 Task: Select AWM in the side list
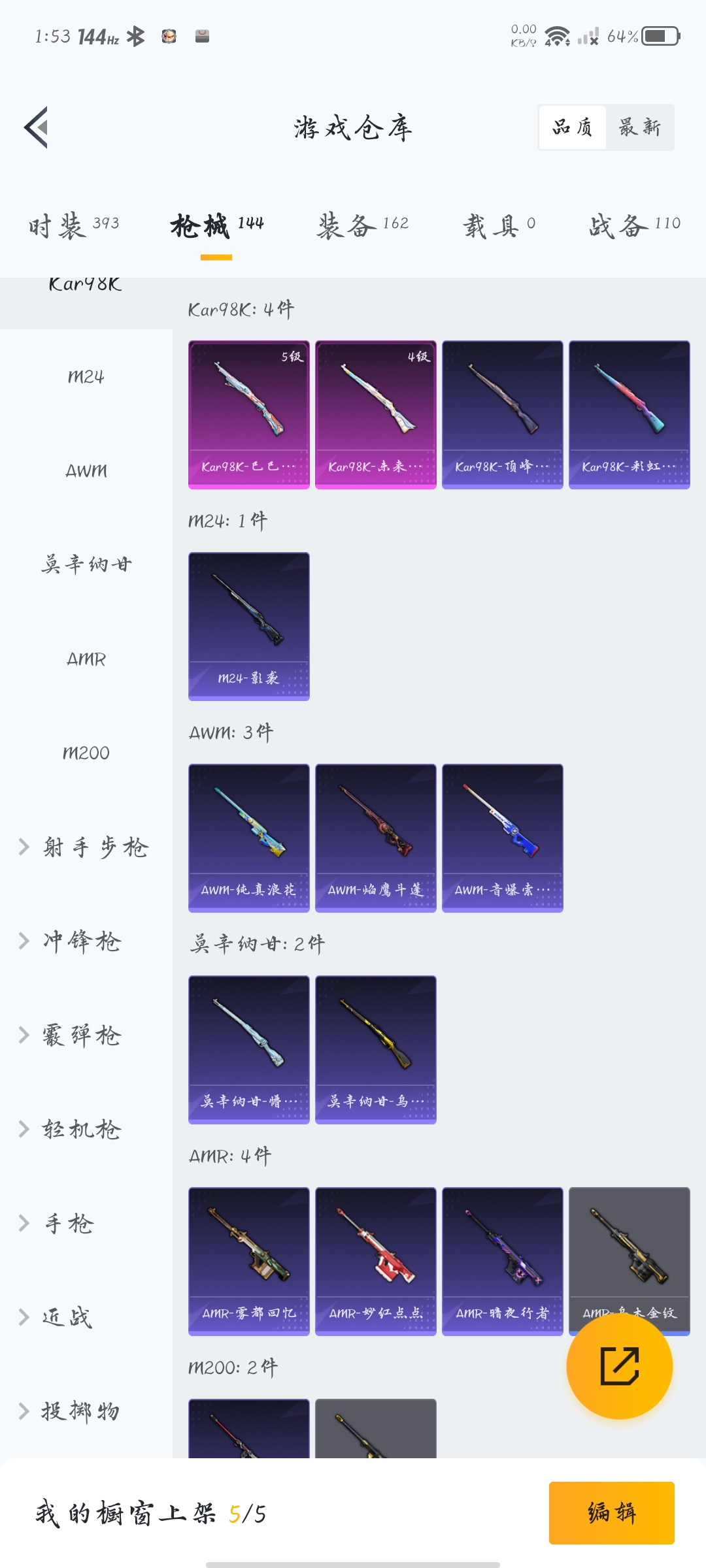click(86, 470)
